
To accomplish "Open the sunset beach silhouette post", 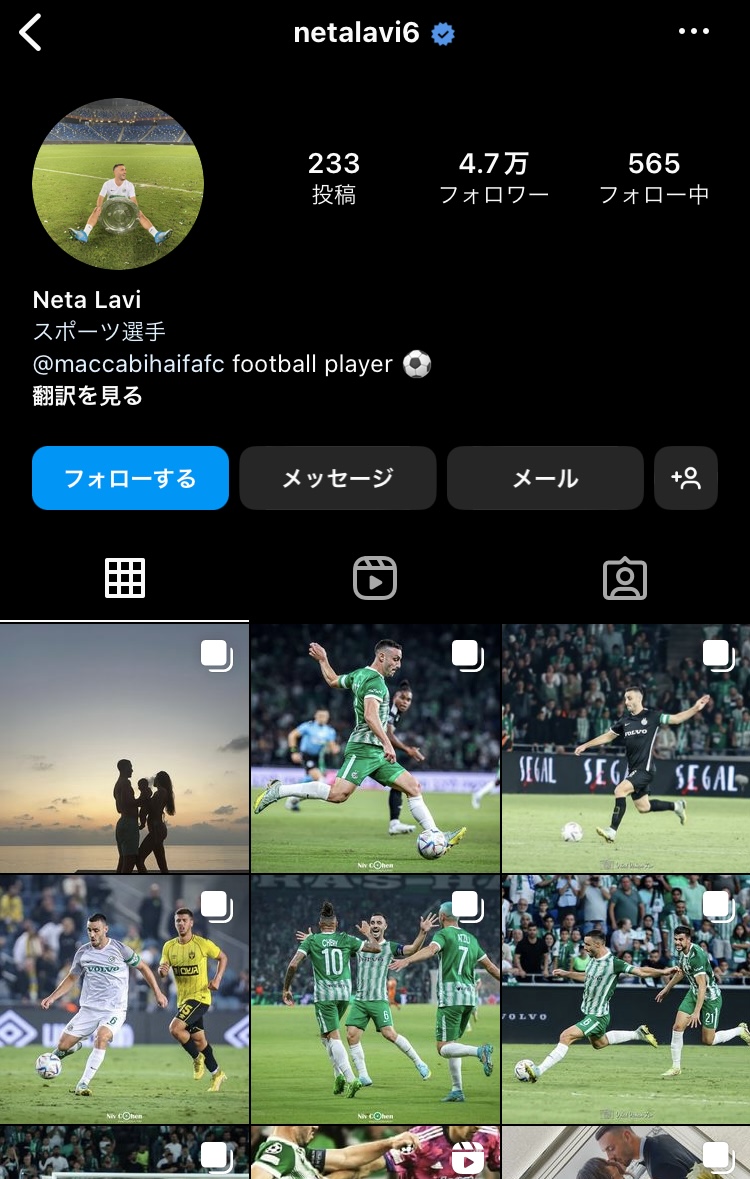I will point(124,748).
